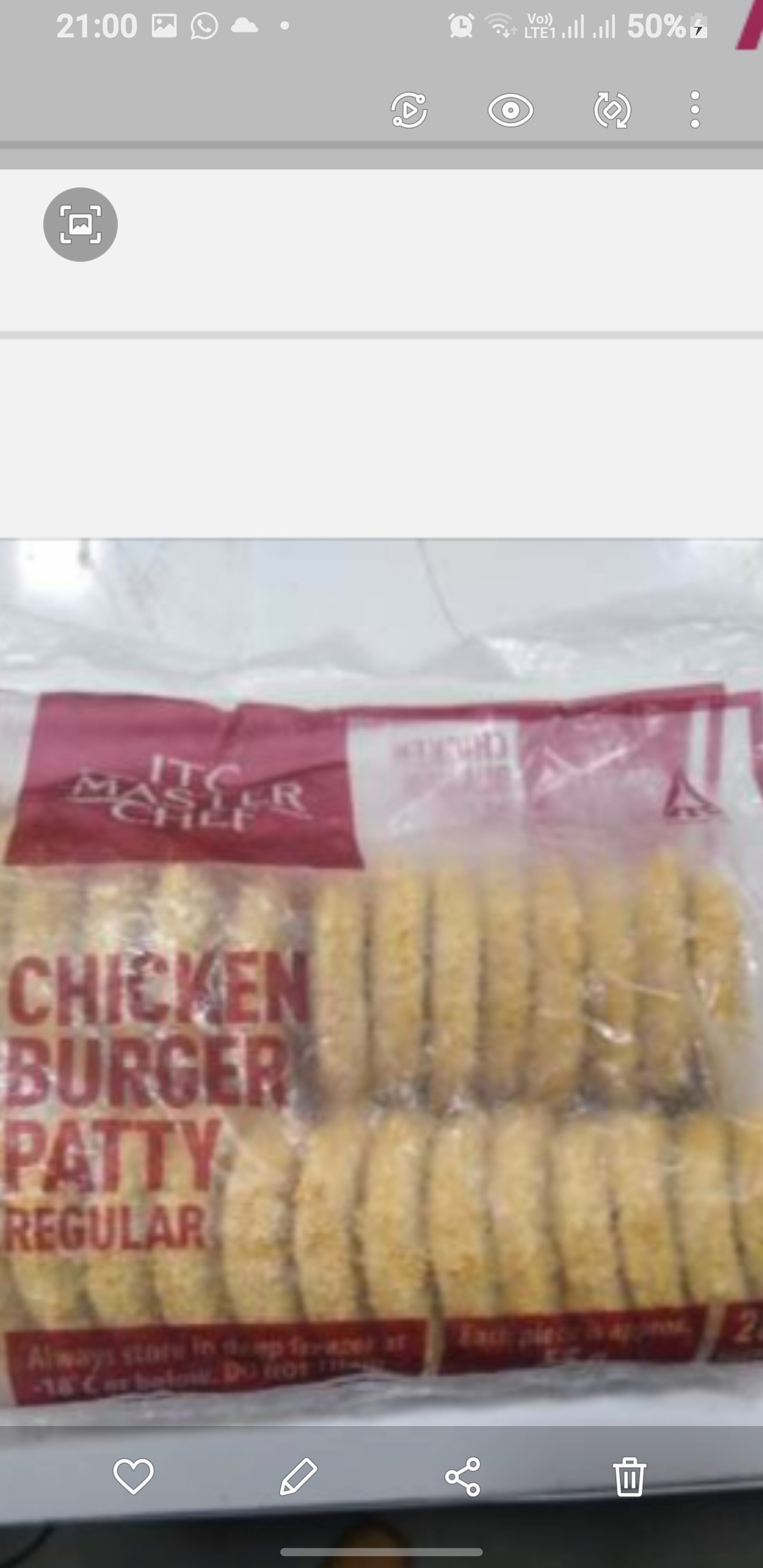The height and width of the screenshot is (1568, 763).
Task: Tap the Bixby Vision eye icon
Action: click(x=510, y=111)
